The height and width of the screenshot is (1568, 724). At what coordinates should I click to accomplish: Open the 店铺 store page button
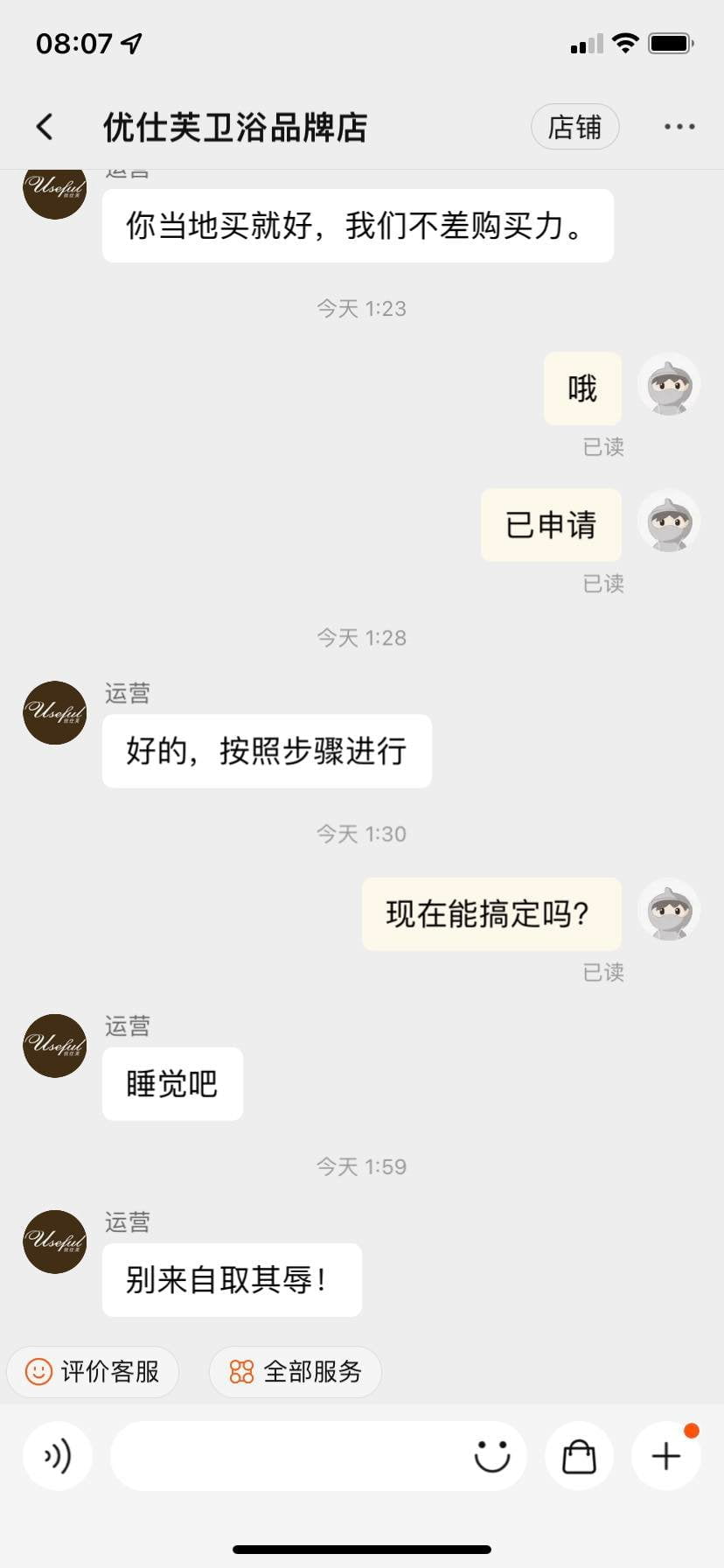coord(574,127)
